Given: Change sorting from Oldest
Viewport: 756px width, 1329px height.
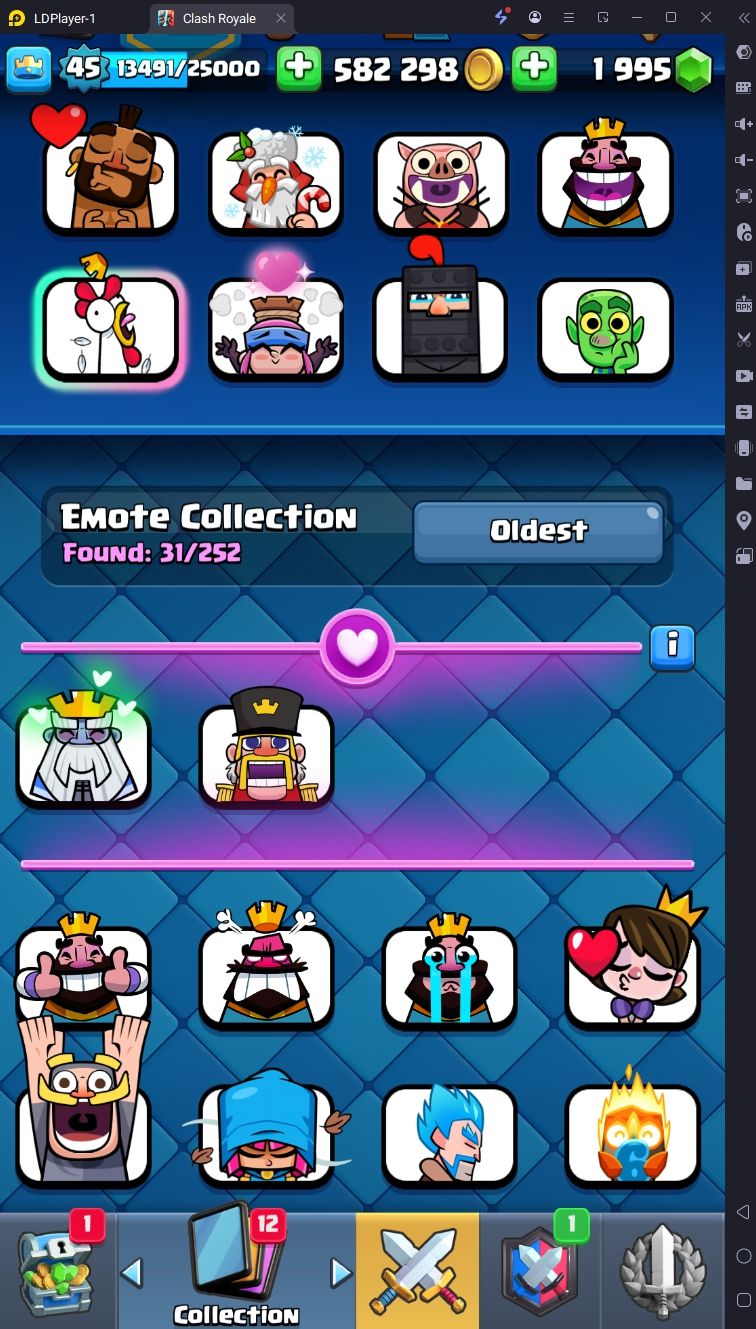Looking at the screenshot, I should click(538, 532).
